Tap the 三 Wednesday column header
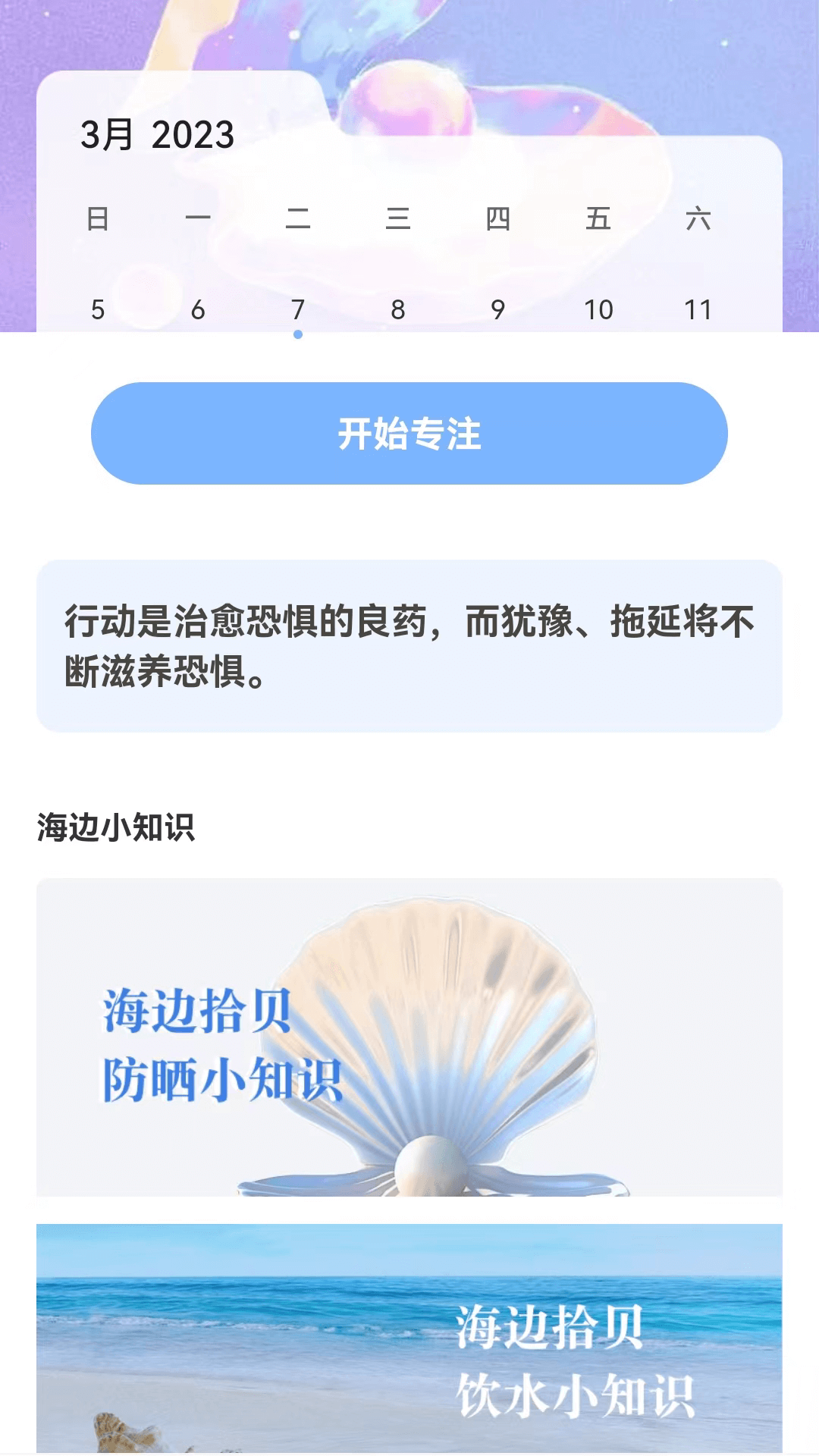The height and width of the screenshot is (1456, 819). pos(397,221)
